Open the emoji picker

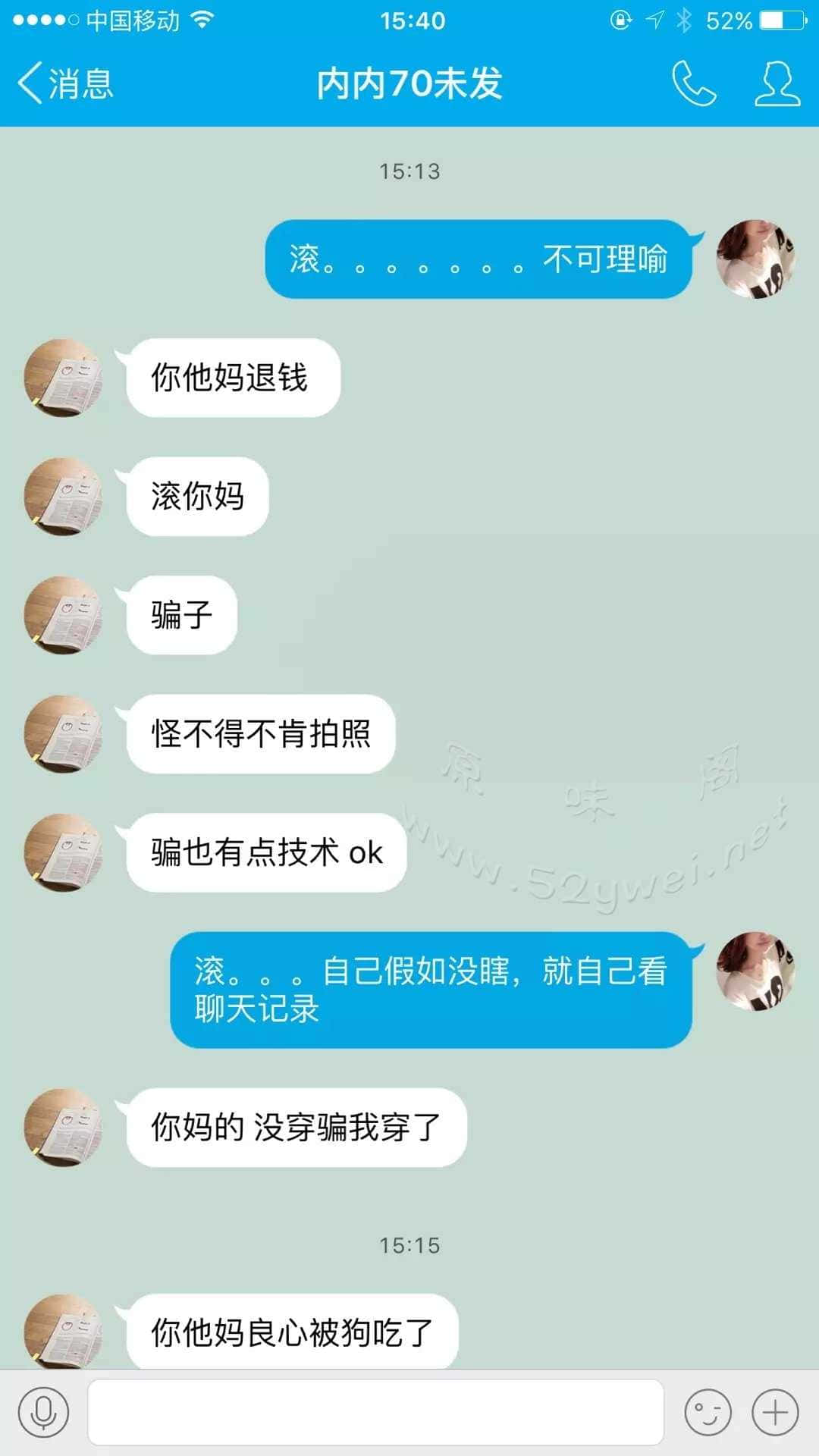708,1412
